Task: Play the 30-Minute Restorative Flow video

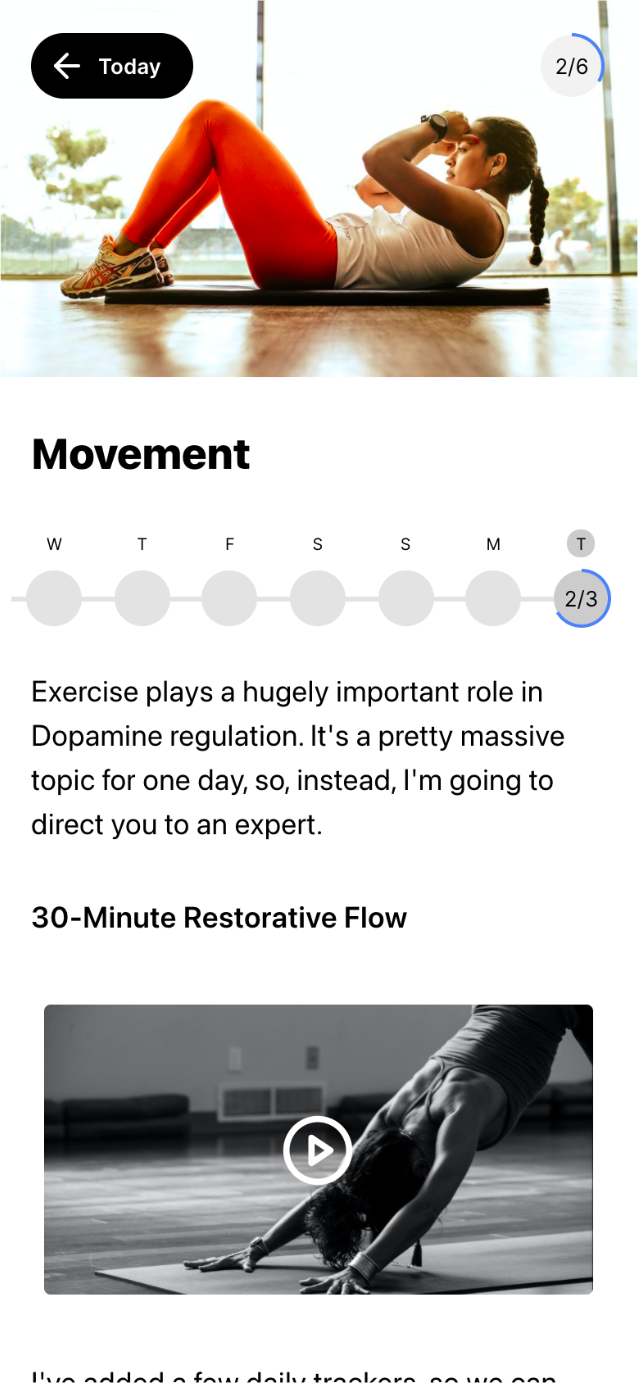Action: pos(317,1150)
